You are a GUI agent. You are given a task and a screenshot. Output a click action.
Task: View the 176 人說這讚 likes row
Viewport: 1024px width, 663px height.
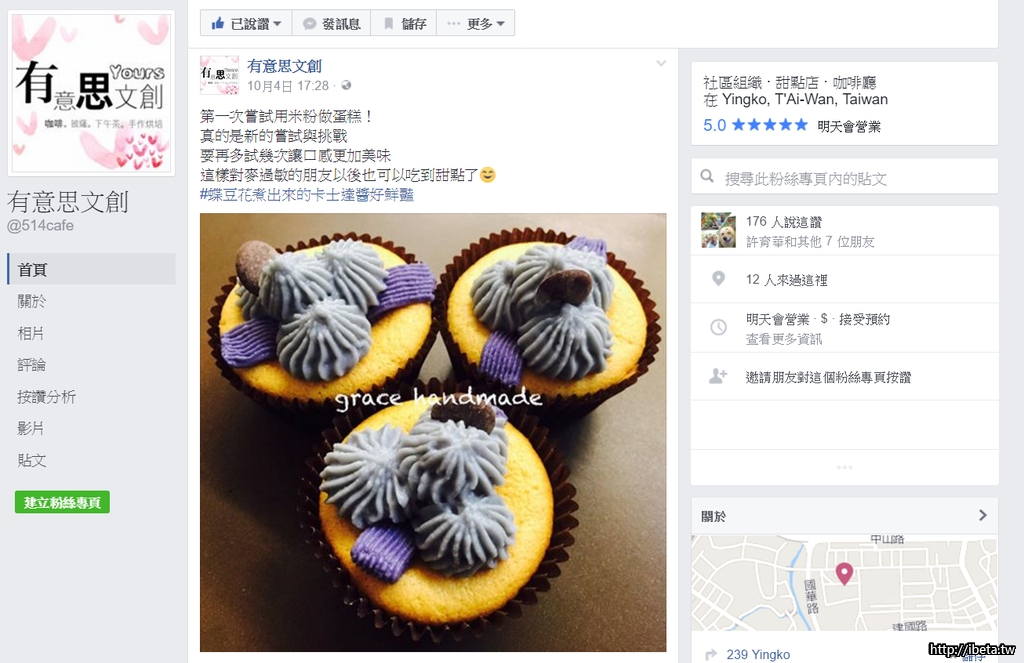783,222
